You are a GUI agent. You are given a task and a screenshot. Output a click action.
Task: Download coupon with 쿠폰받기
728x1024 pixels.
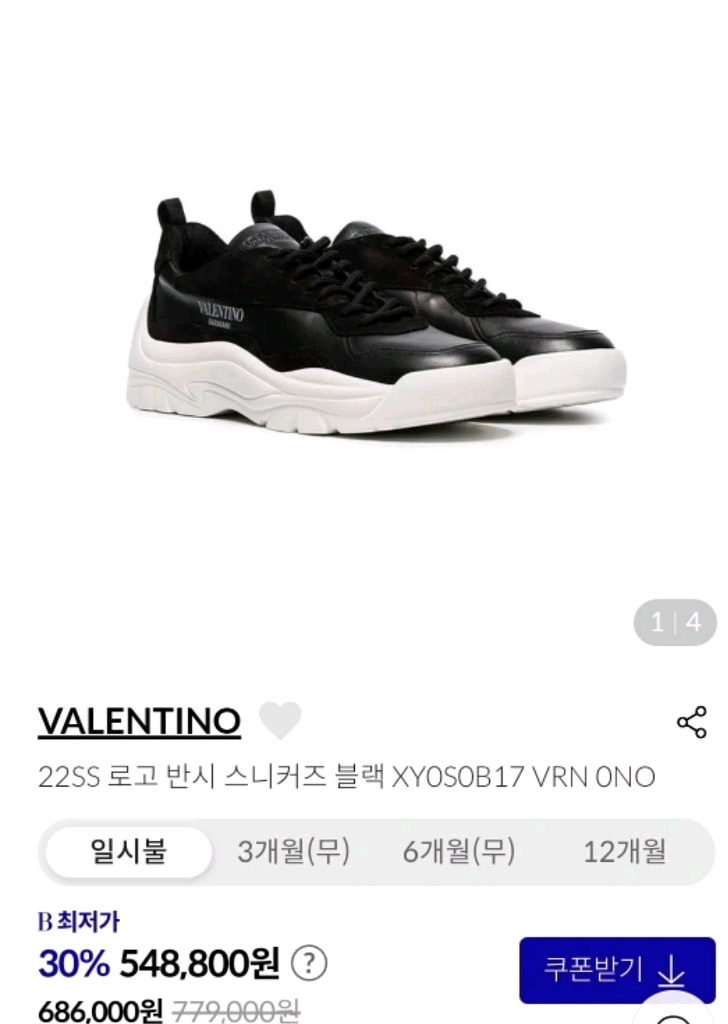tap(617, 970)
